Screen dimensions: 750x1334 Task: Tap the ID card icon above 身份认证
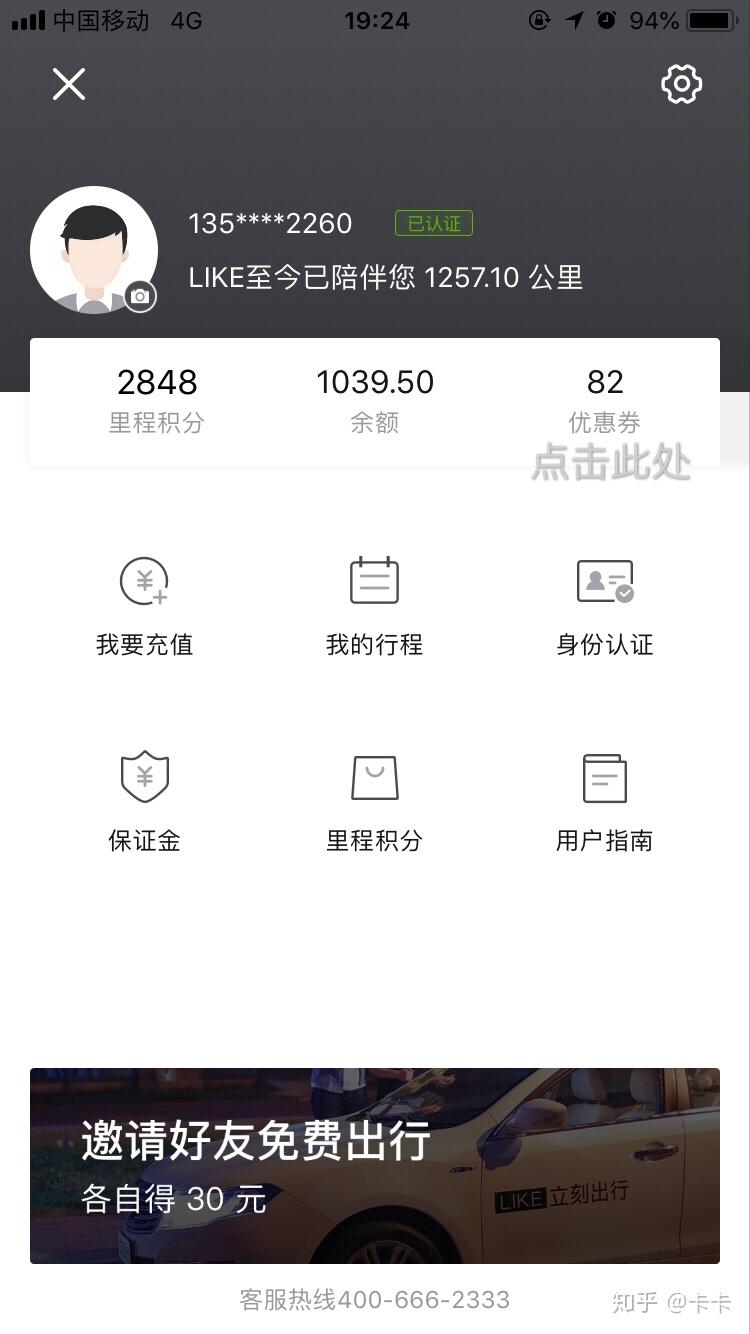[604, 580]
